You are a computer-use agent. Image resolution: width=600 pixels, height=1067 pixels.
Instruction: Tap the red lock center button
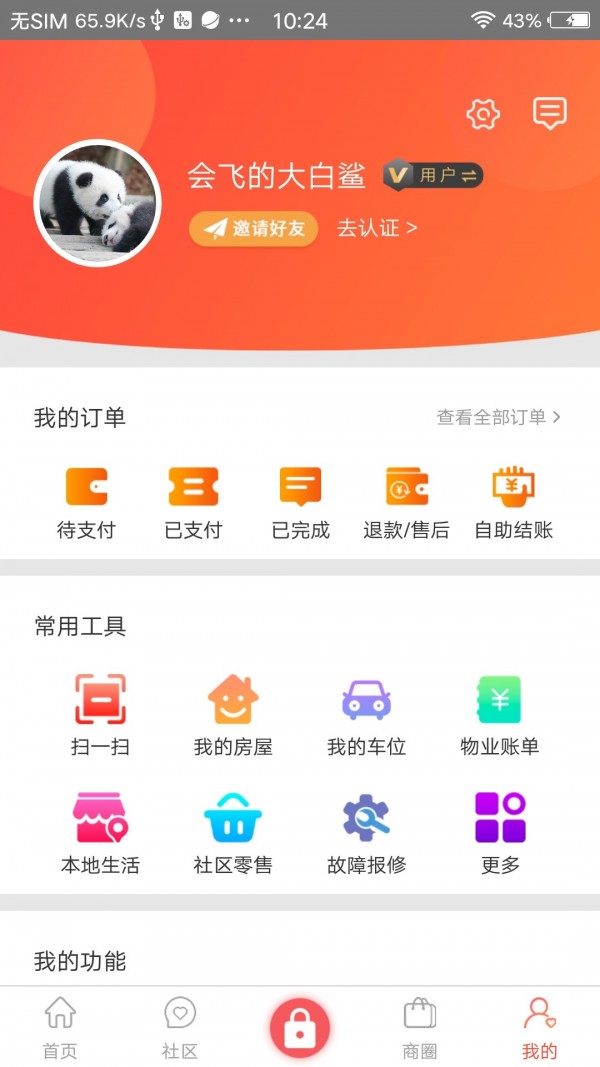pyautogui.click(x=299, y=1027)
